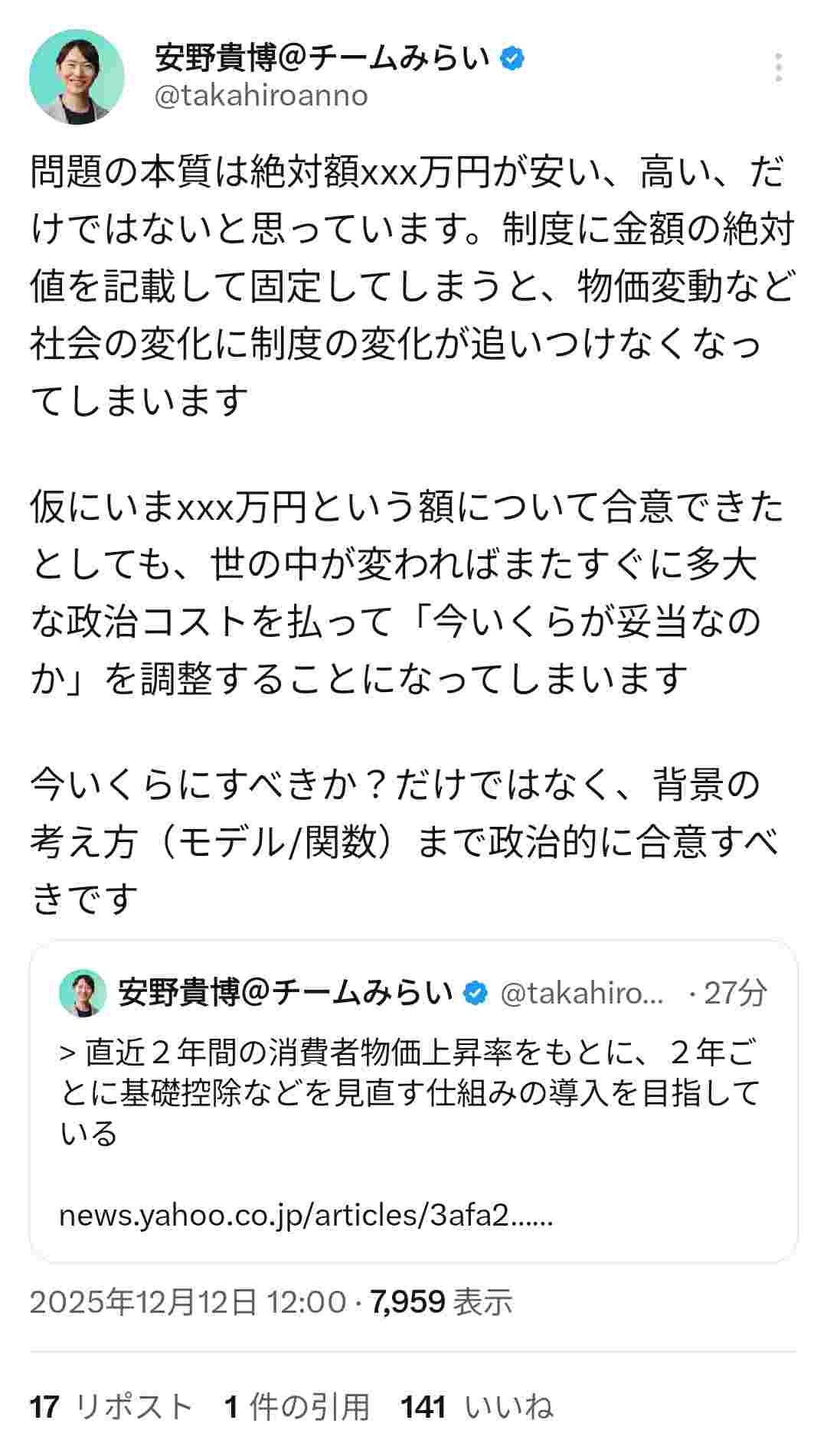Open the post's overflow menu
The image size is (827, 1456).
point(778,68)
